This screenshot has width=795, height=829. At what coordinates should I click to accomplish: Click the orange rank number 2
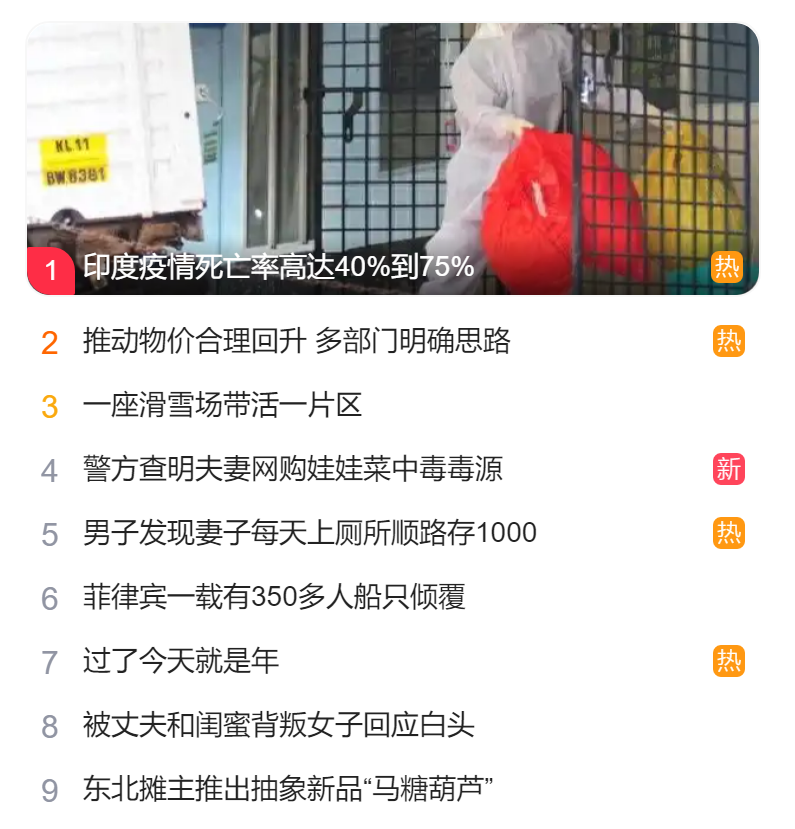coord(48,341)
